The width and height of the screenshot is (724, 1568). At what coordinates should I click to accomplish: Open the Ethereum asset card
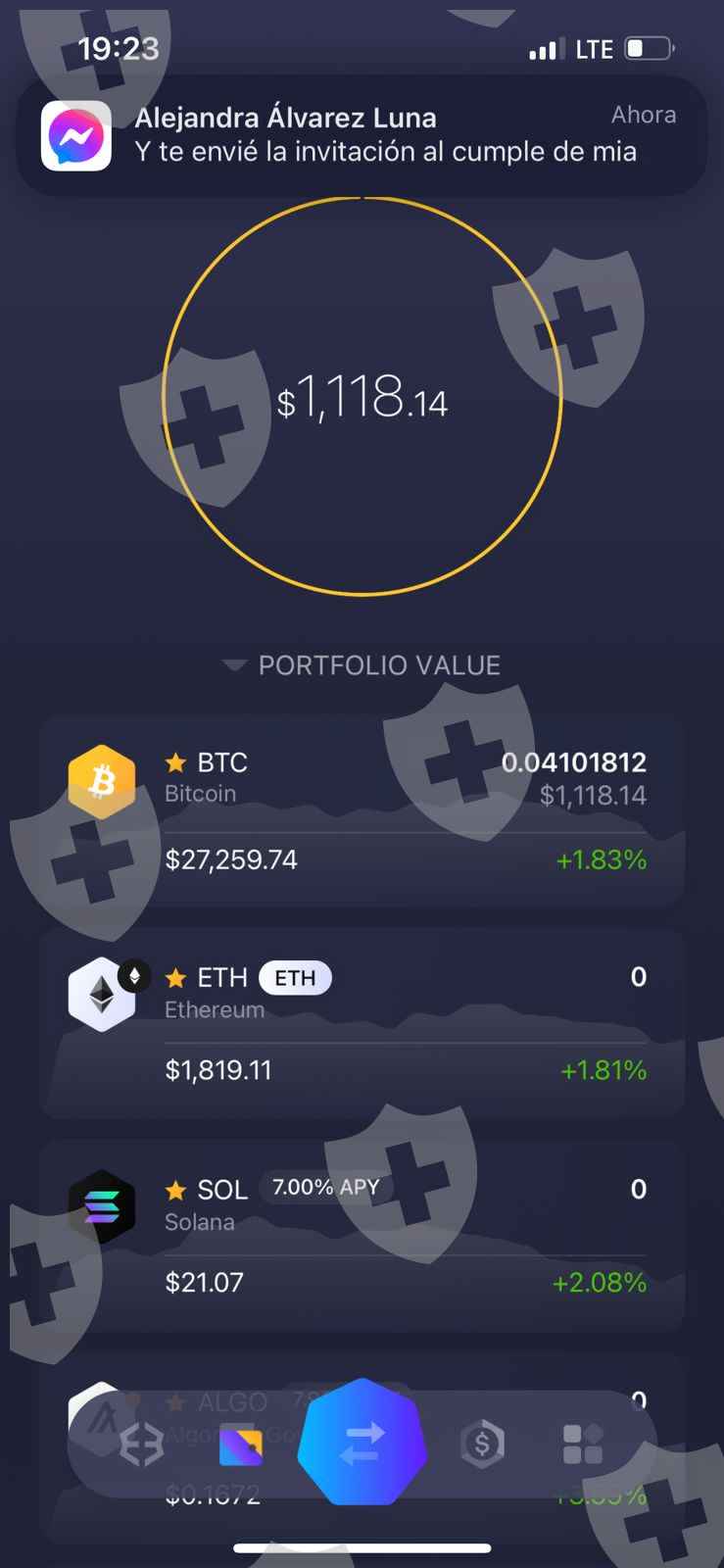click(x=362, y=1023)
